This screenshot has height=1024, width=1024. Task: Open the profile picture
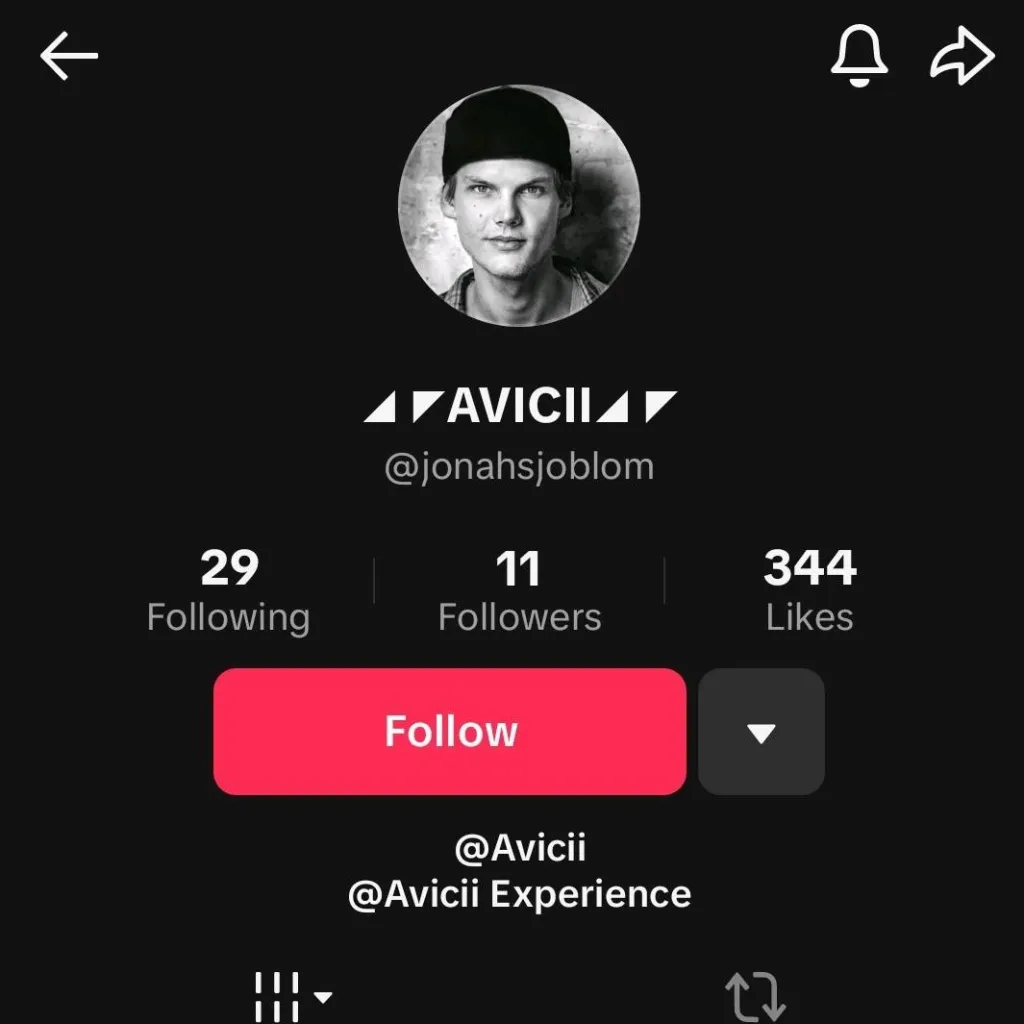point(519,205)
